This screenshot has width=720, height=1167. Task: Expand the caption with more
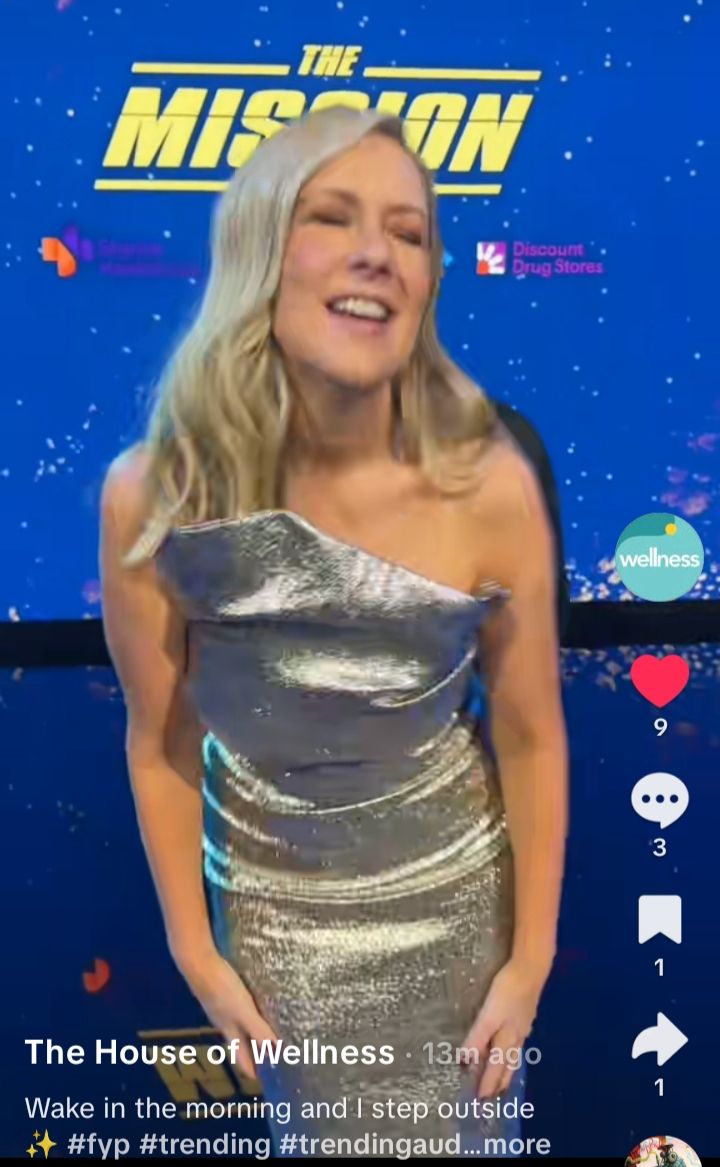click(519, 1144)
